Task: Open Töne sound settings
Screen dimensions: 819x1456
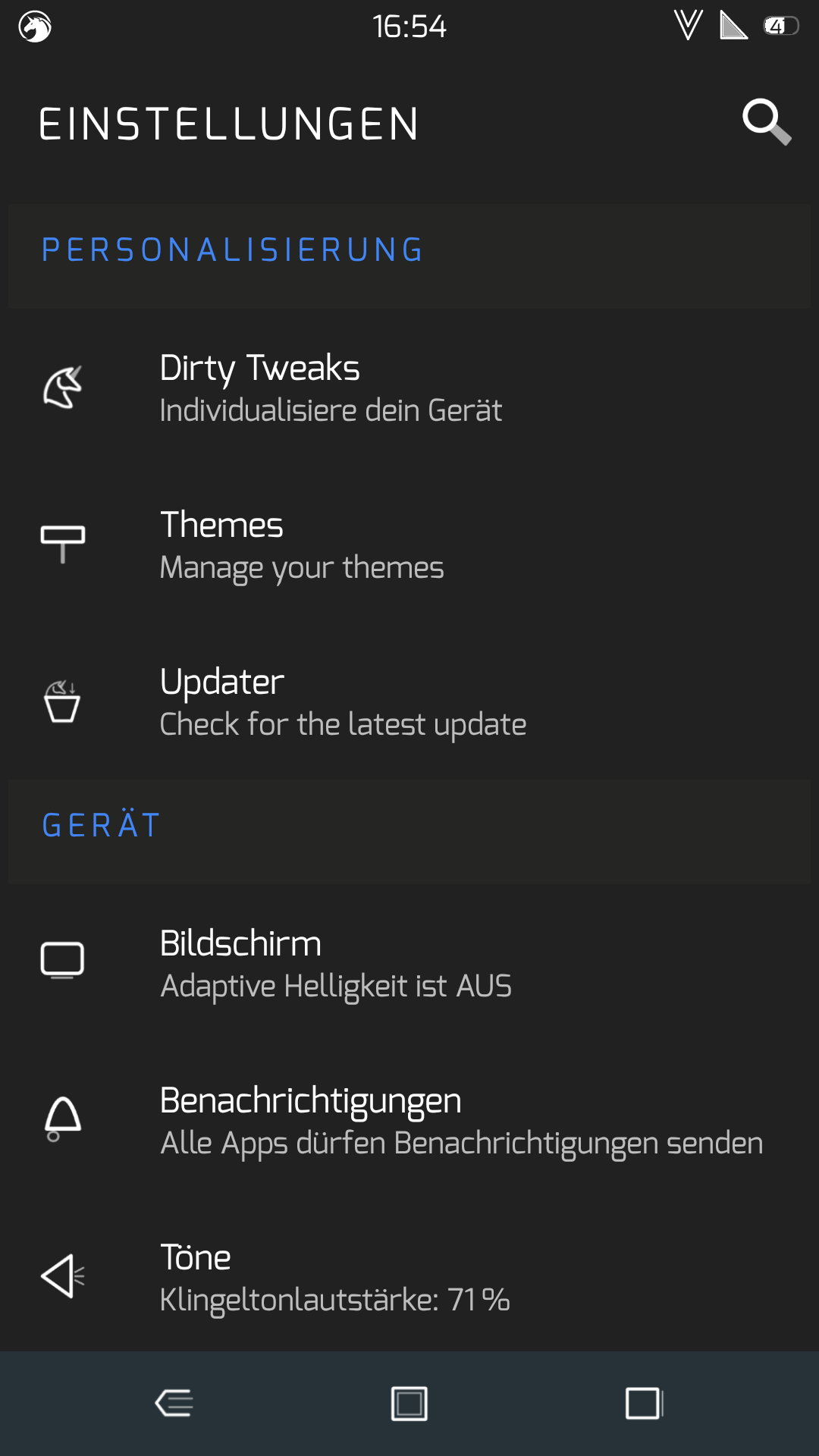Action: tap(409, 1278)
